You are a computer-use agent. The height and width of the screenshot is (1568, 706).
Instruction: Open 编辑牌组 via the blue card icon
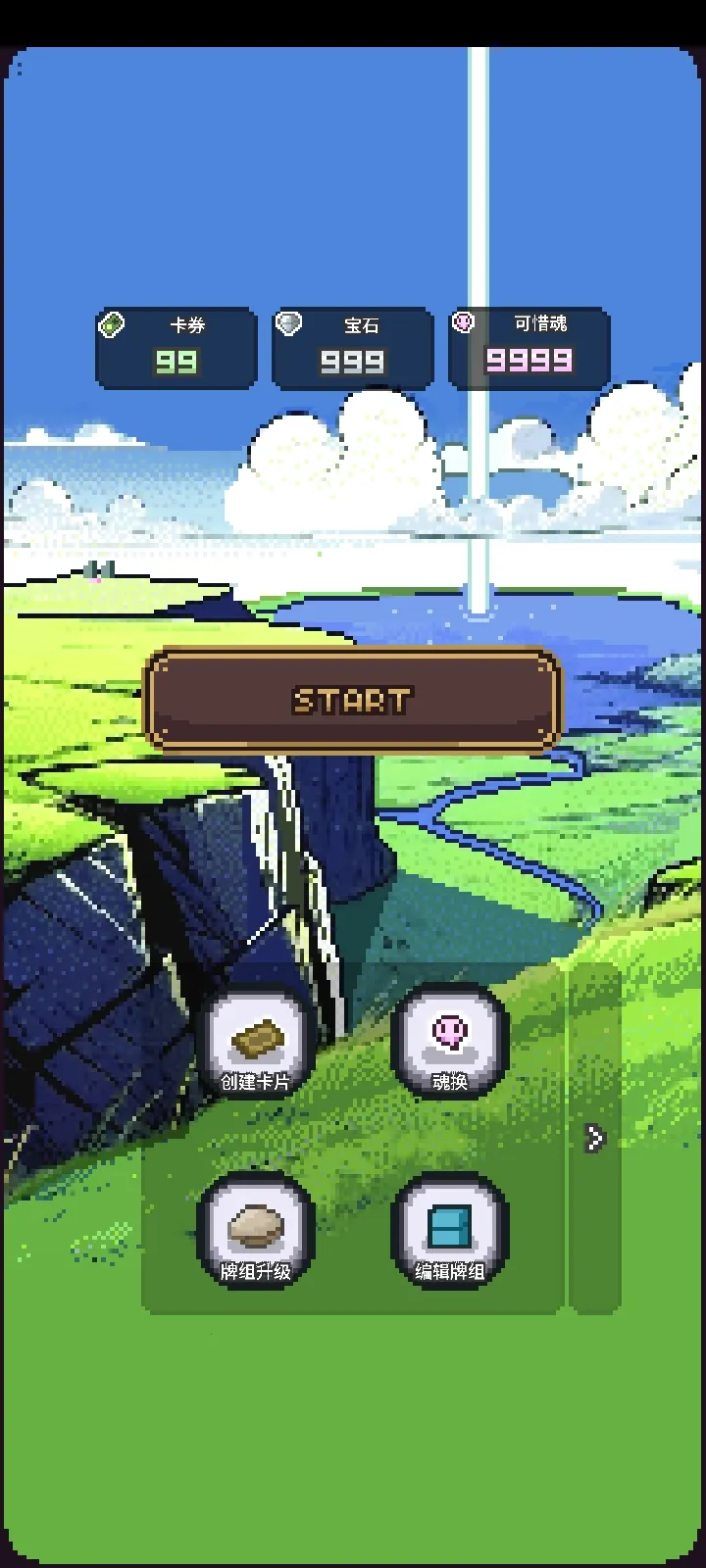pyautogui.click(x=449, y=1227)
